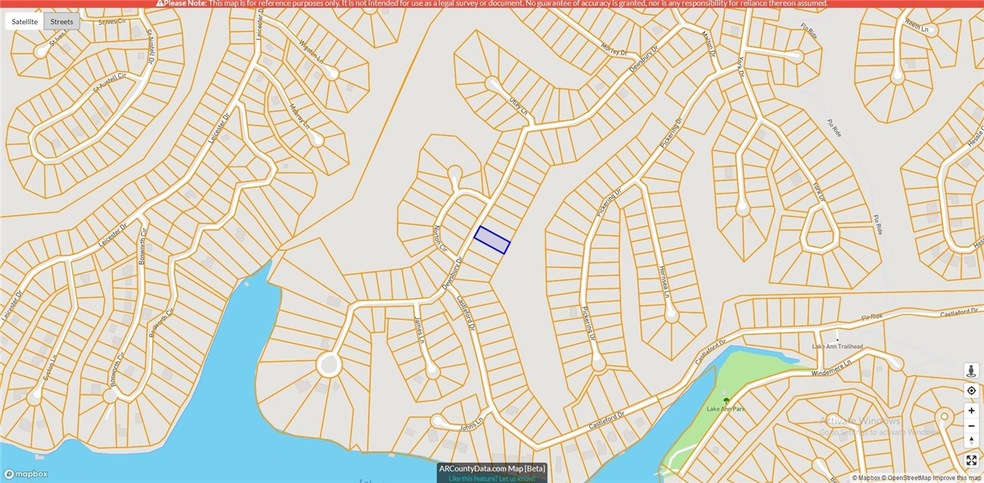Zoom in with the plus button
The image size is (984, 483).
pos(971,411)
